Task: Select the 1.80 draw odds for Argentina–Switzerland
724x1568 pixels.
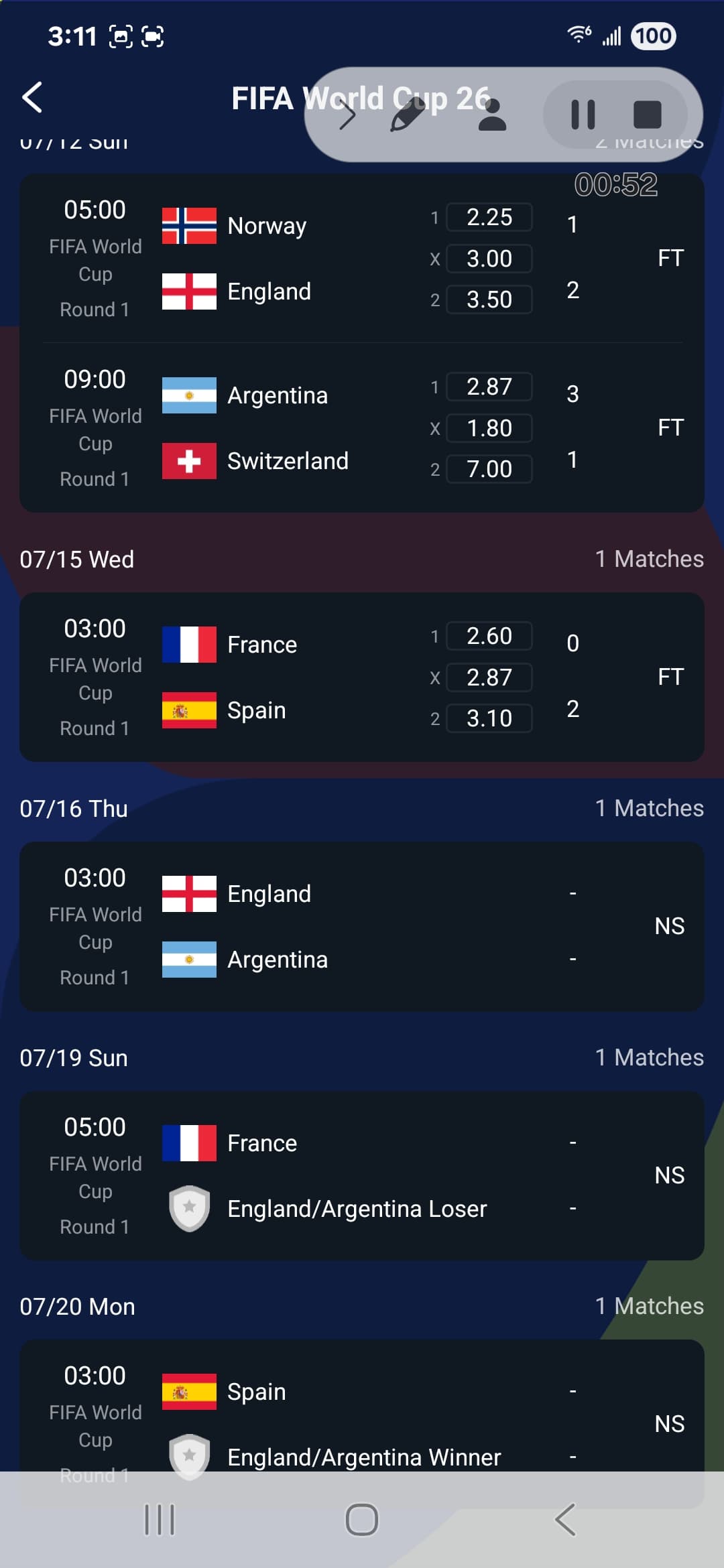Action: (x=489, y=428)
